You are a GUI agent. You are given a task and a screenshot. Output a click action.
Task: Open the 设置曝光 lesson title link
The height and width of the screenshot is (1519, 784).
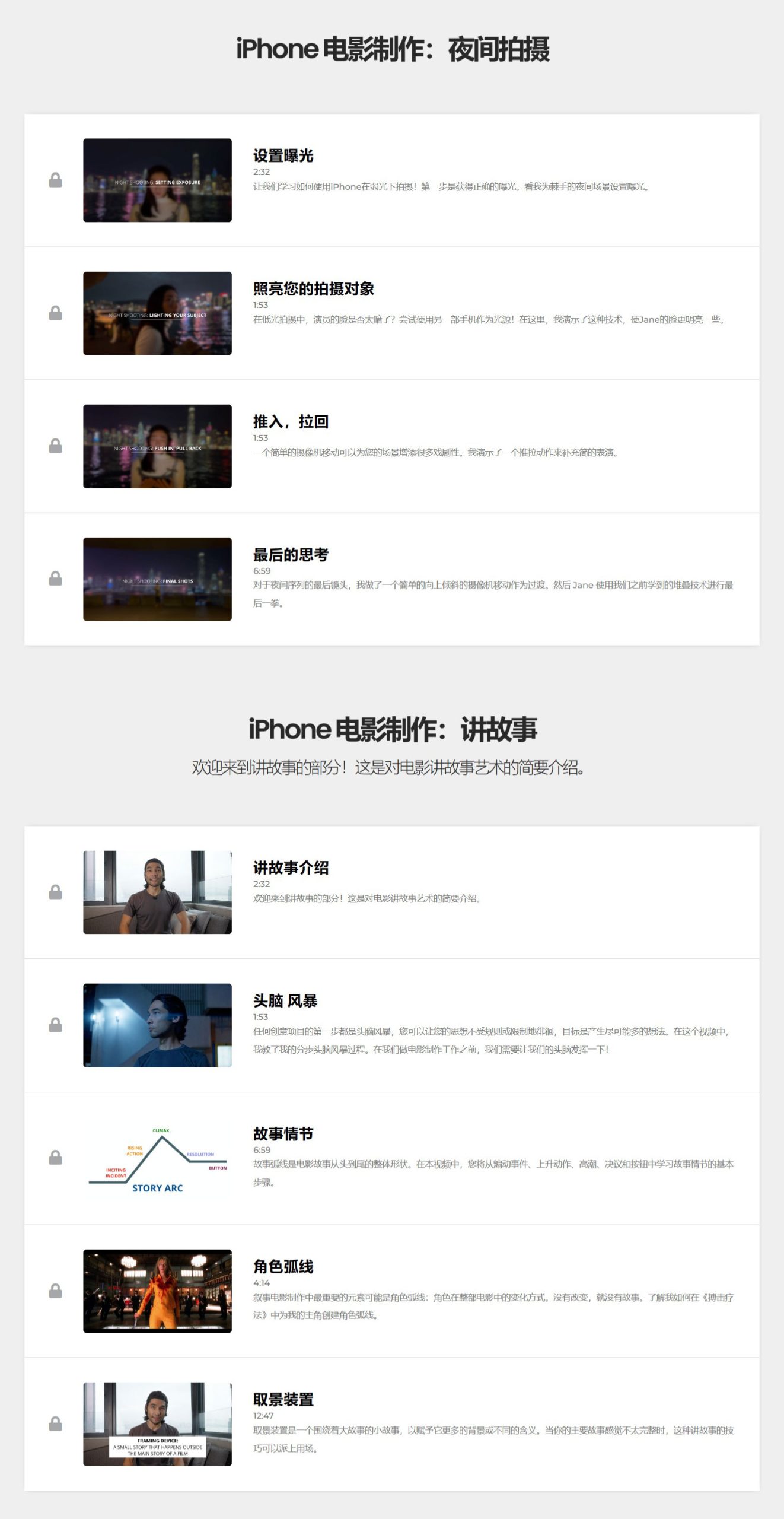(x=285, y=156)
